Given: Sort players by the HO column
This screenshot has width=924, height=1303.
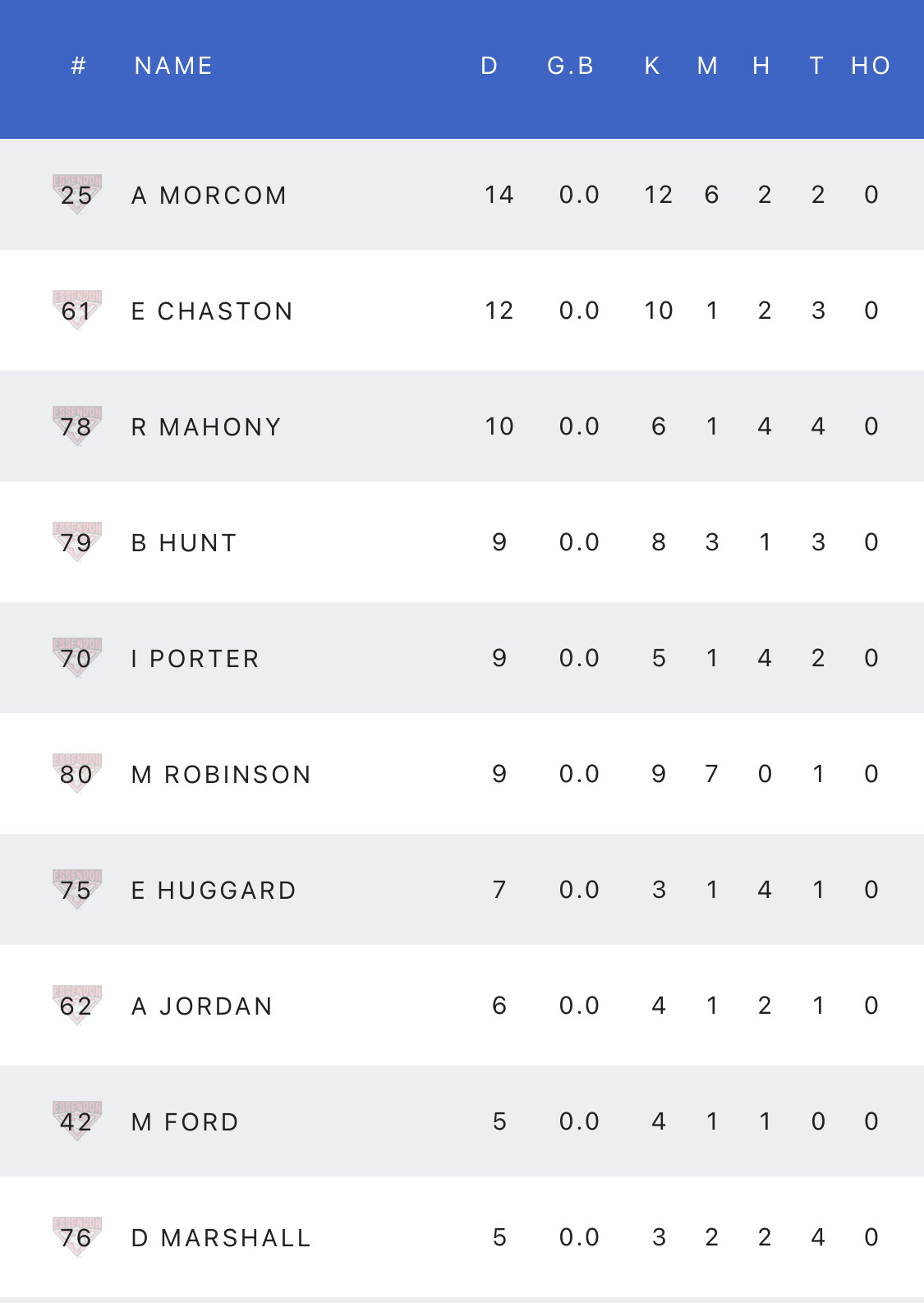Looking at the screenshot, I should click(x=871, y=66).
